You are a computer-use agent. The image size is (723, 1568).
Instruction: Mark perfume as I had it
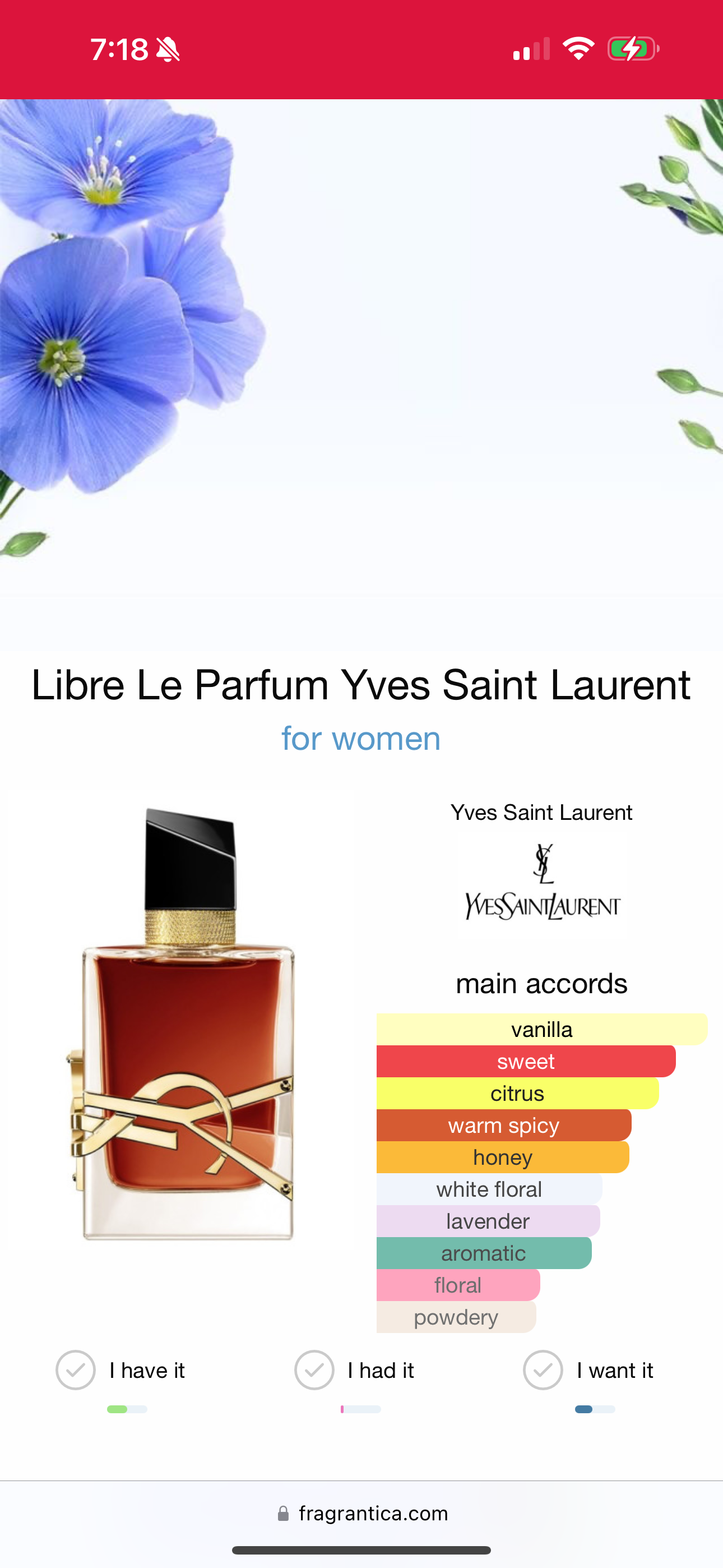[x=314, y=1369]
